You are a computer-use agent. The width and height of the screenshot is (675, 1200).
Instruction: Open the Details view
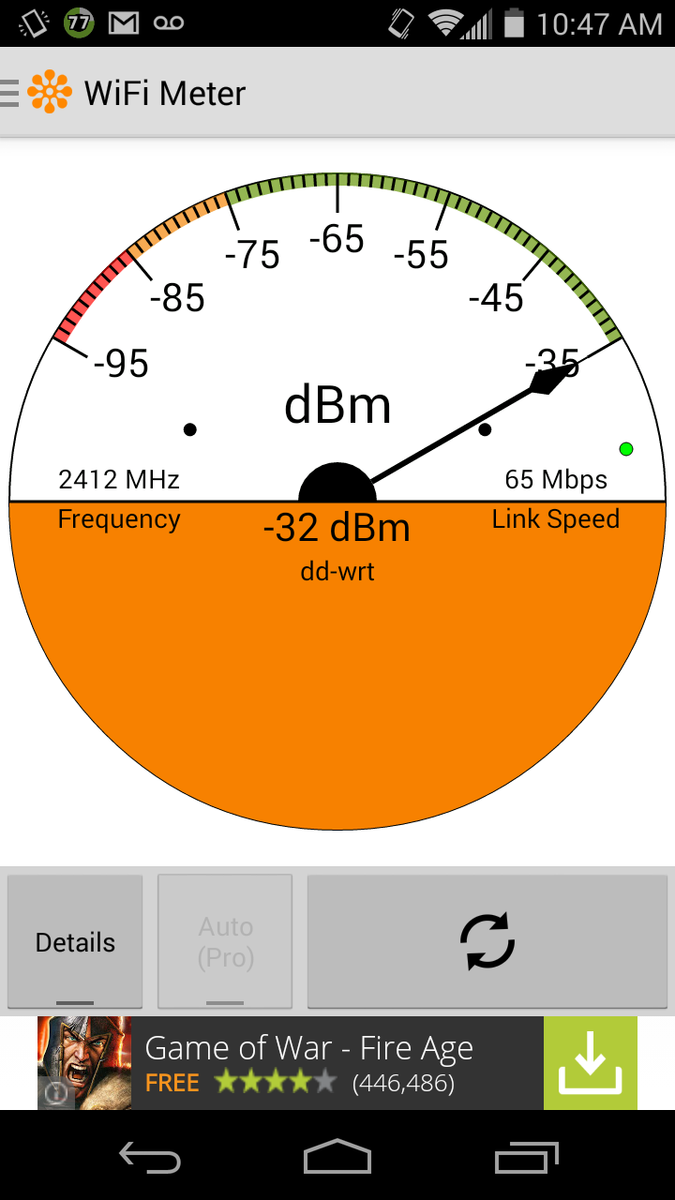[x=75, y=942]
